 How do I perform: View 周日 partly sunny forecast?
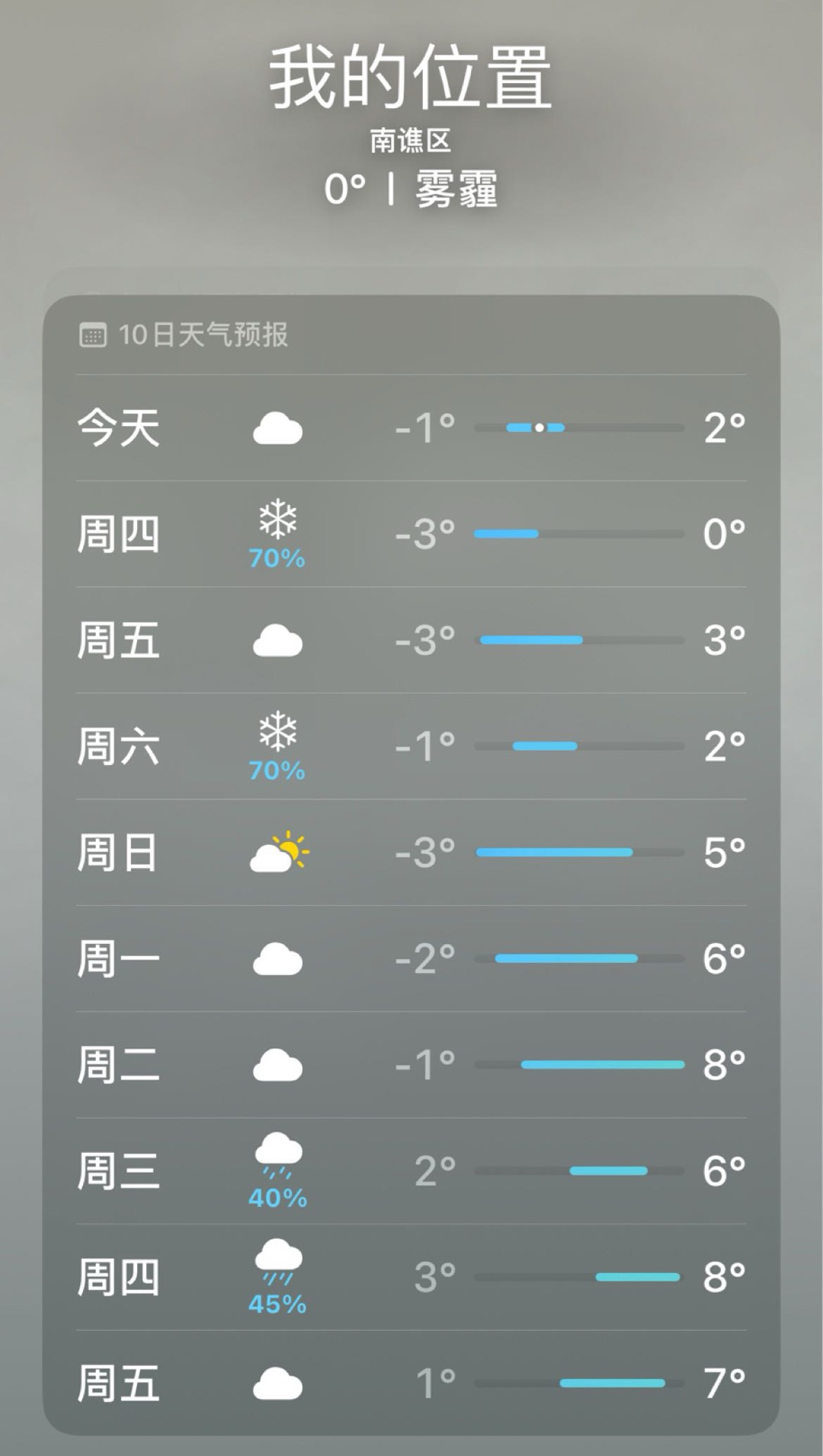click(411, 852)
